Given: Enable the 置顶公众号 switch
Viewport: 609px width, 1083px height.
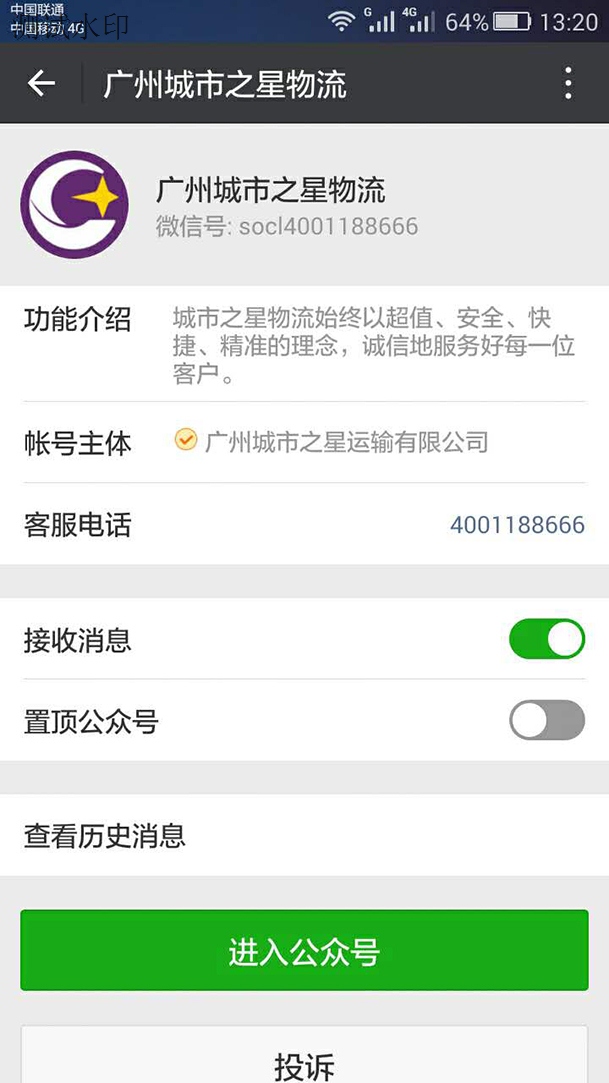Looking at the screenshot, I should tap(546, 720).
